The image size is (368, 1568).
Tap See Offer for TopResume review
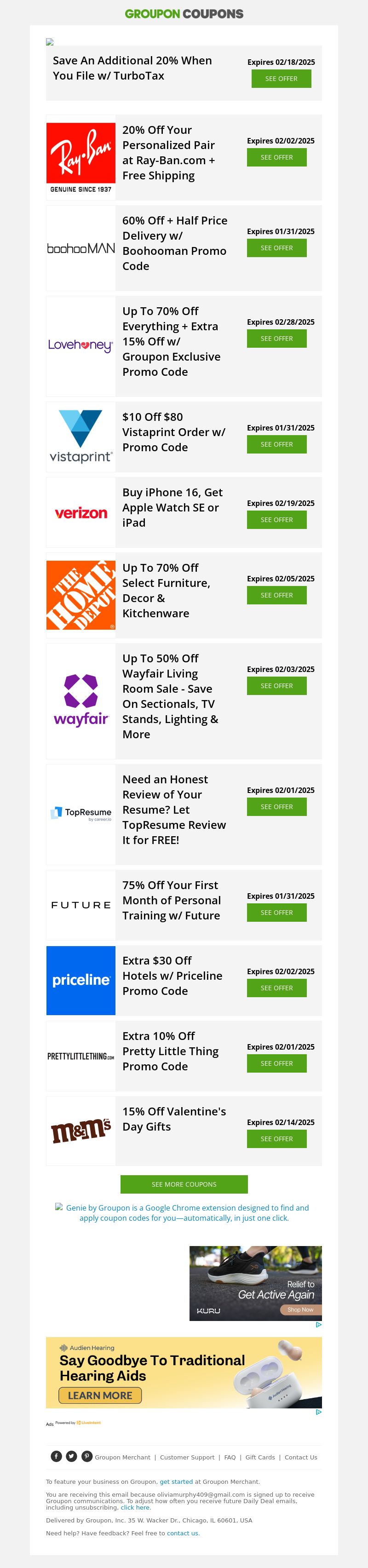tap(276, 806)
